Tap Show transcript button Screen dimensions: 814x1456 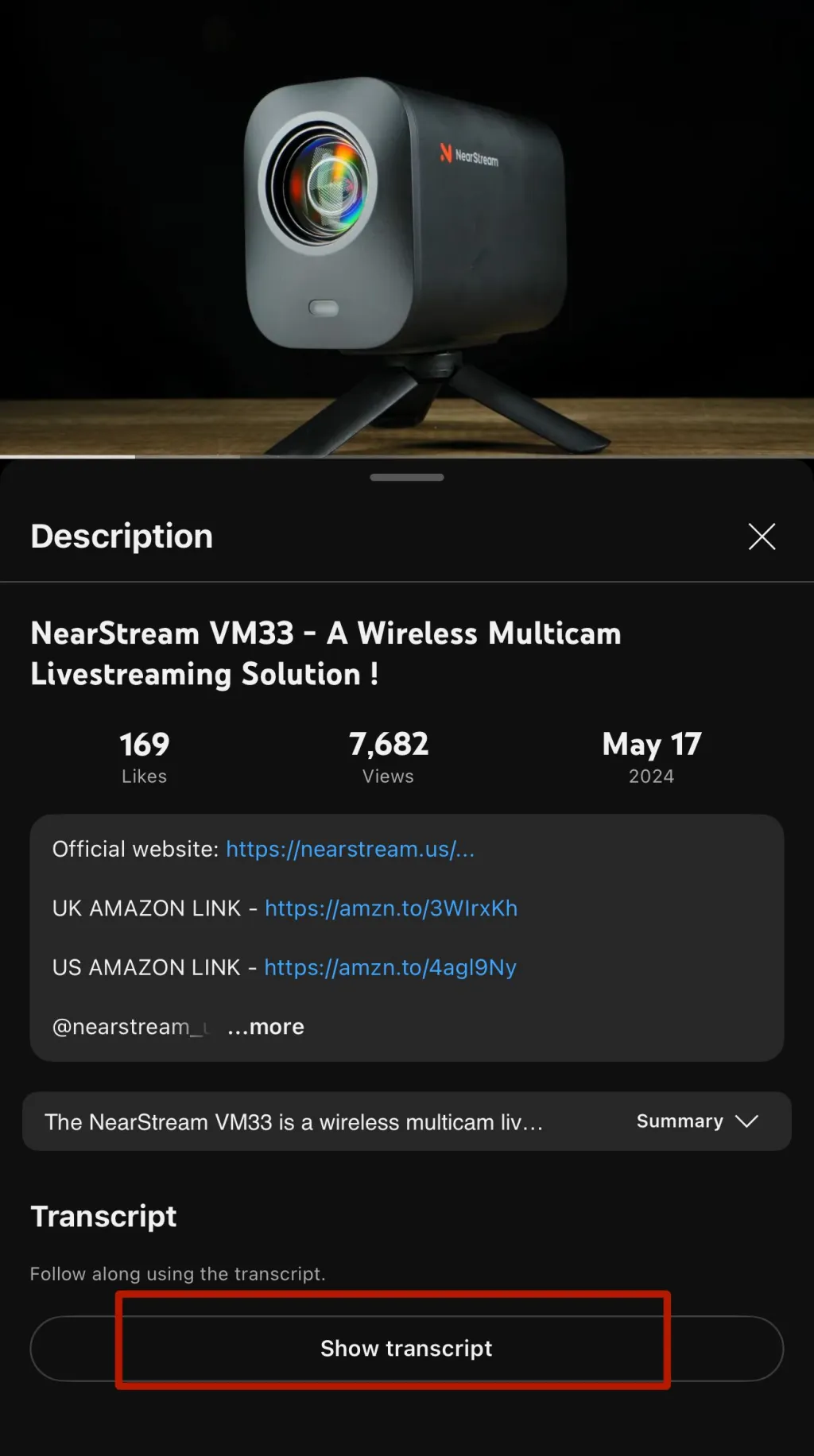(406, 1349)
